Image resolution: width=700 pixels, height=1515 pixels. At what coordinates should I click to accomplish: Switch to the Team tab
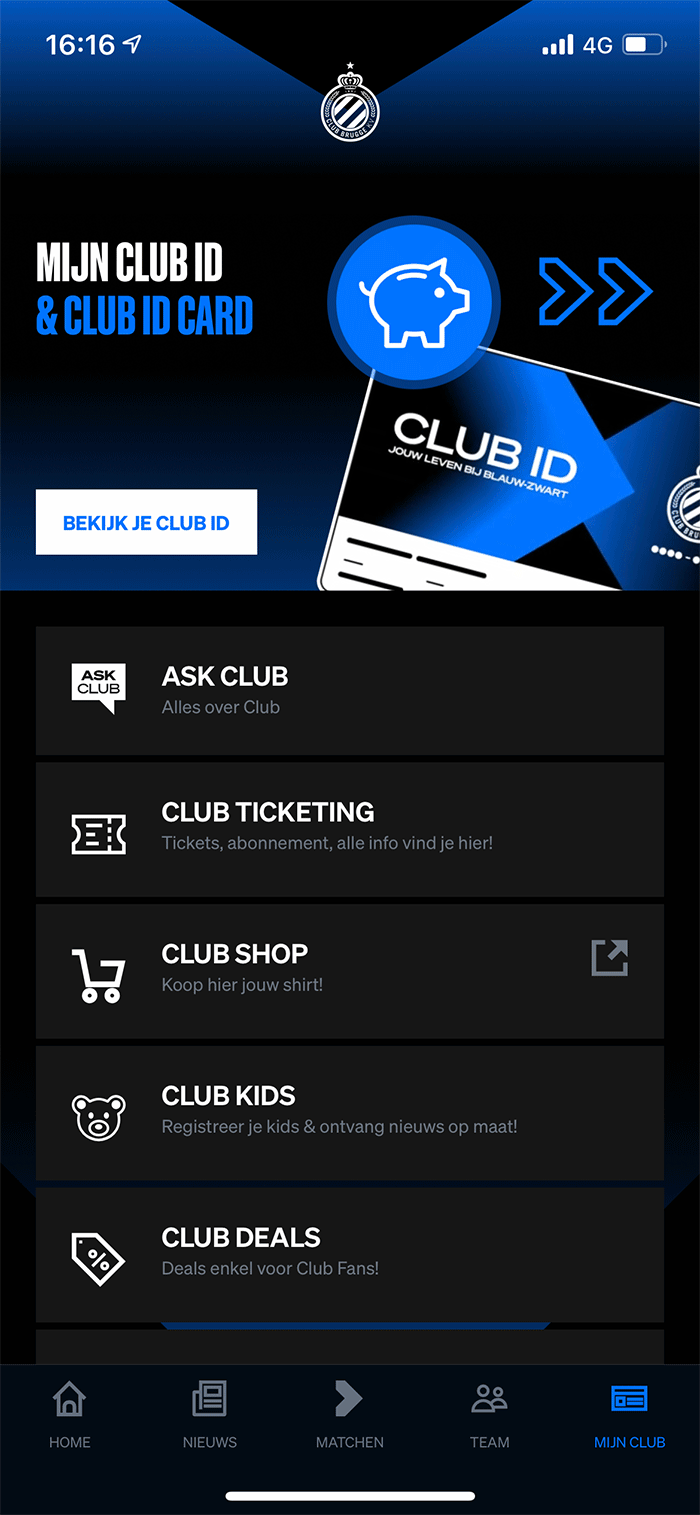490,1414
